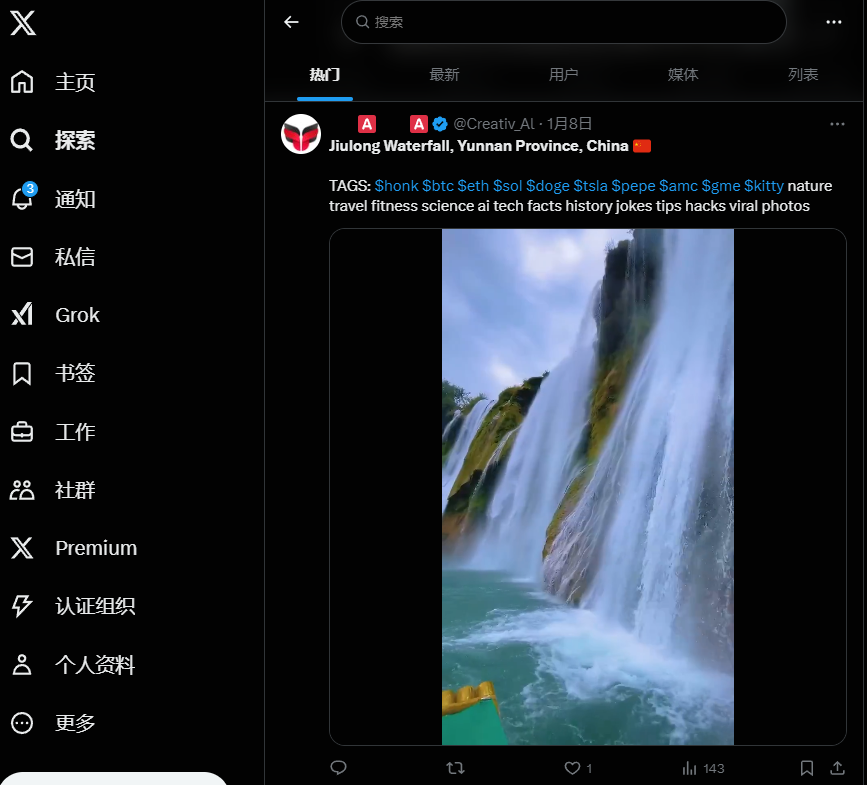Reply to the Jiulong Waterfall post
Screen dimensions: 867x785
(338, 768)
